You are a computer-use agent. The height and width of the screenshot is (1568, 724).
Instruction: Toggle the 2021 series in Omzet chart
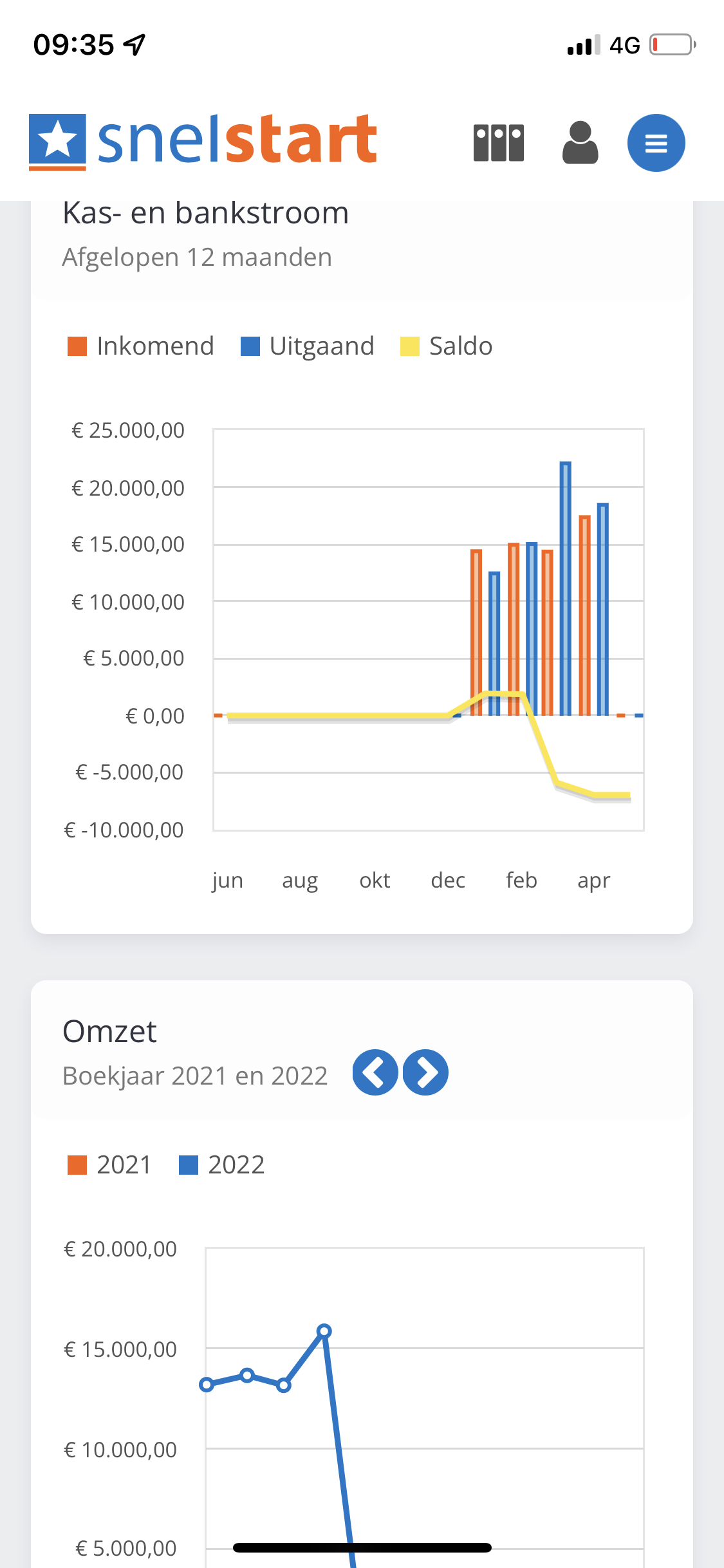(x=109, y=1165)
